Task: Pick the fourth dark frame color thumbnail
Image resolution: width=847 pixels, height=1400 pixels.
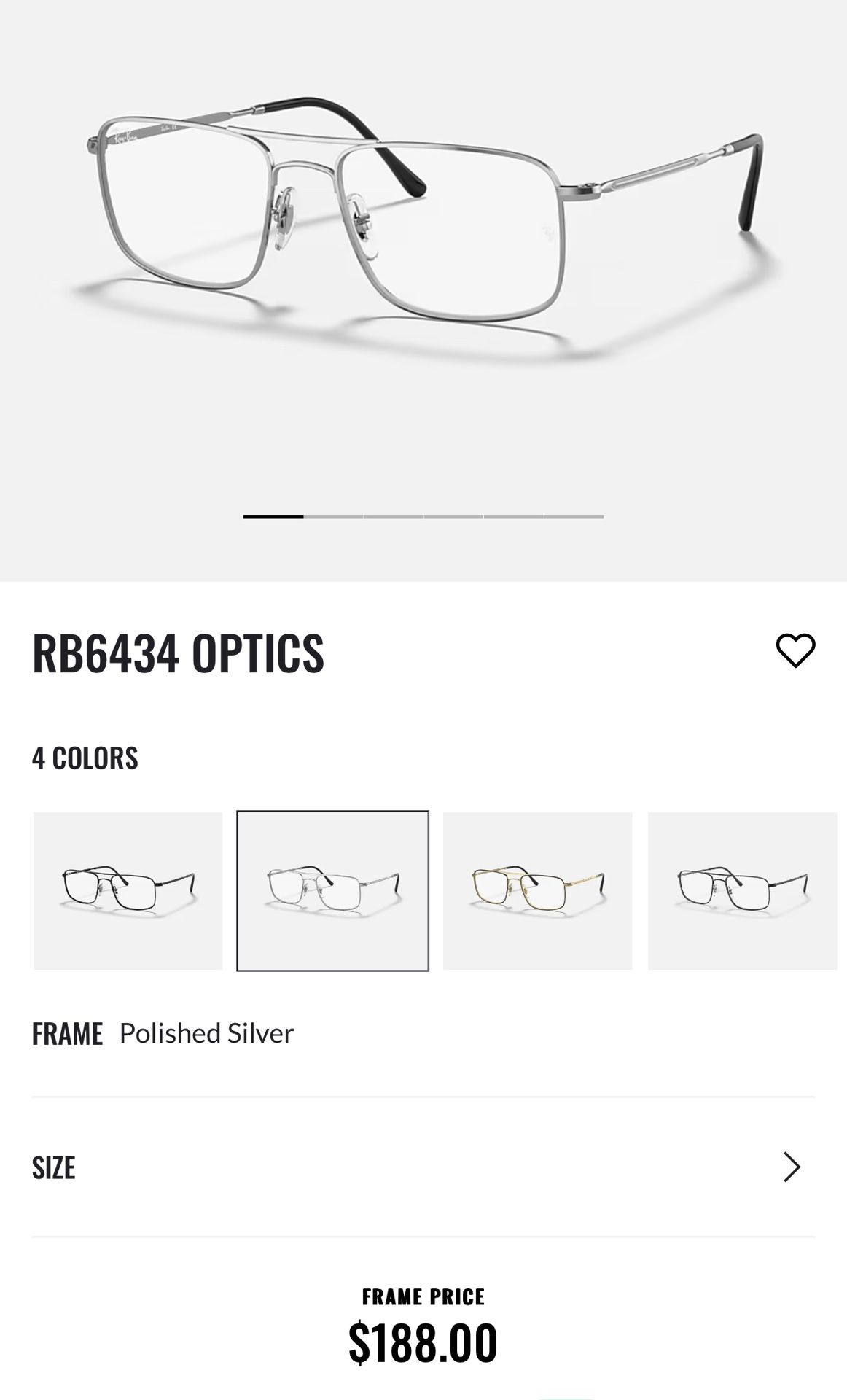Action: 743,891
